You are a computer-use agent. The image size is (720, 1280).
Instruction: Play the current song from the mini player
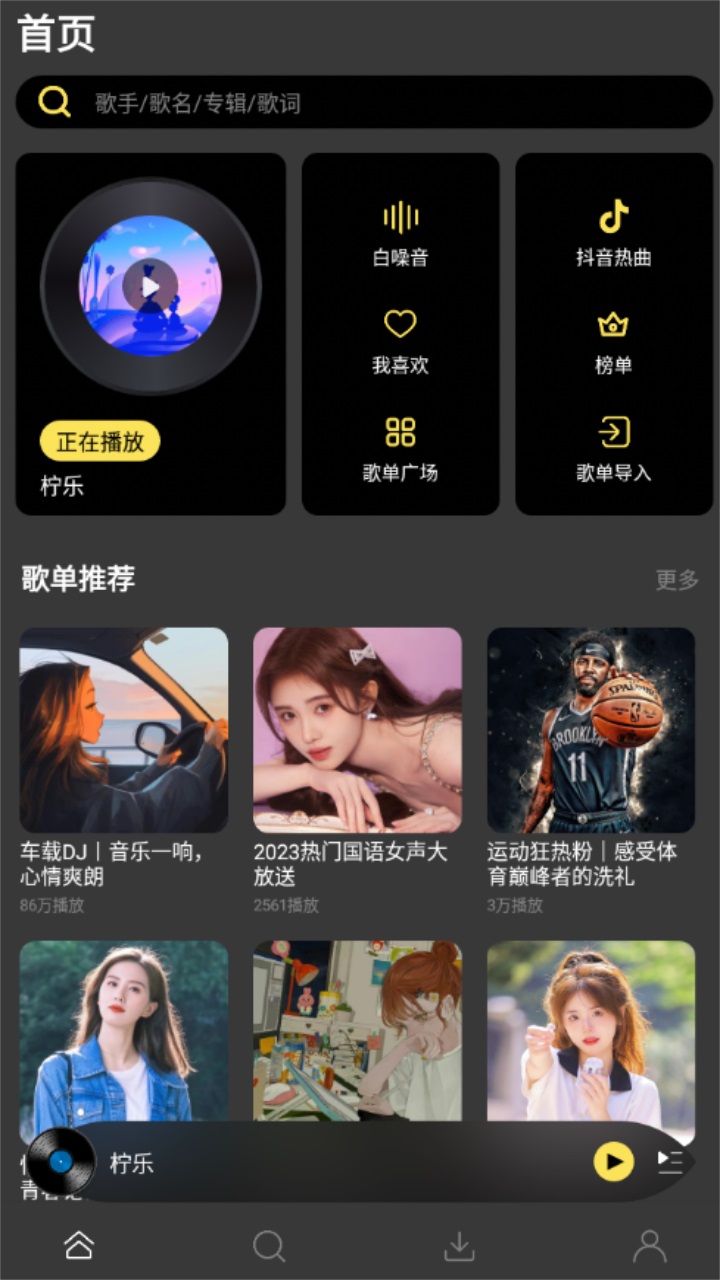pos(613,1163)
